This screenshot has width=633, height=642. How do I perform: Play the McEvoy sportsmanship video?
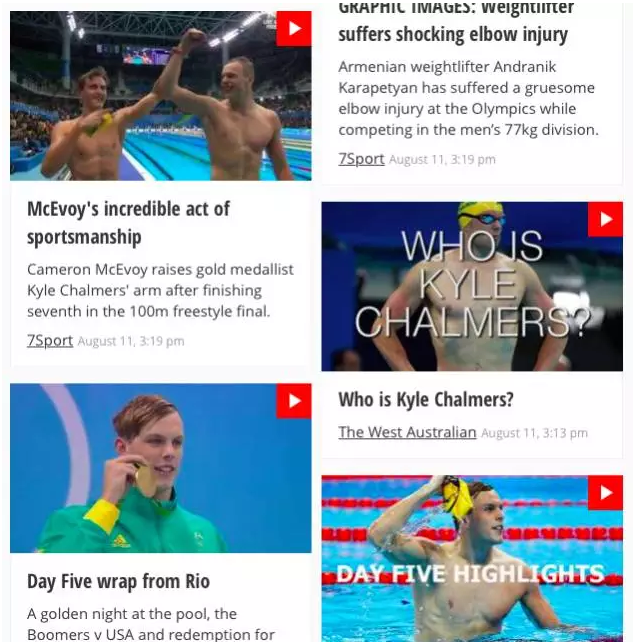click(293, 29)
